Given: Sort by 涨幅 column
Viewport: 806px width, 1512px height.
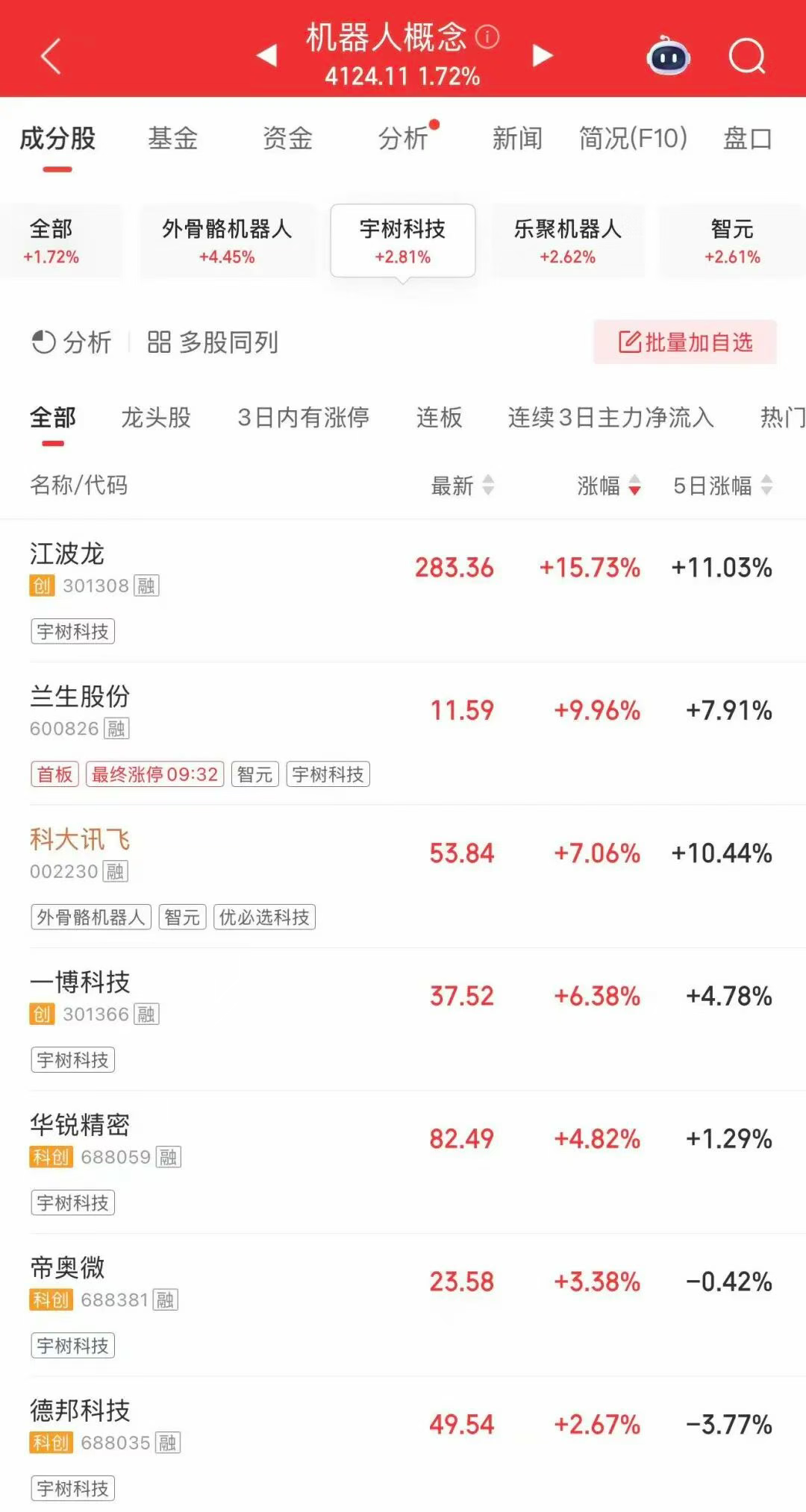Looking at the screenshot, I should (x=609, y=486).
